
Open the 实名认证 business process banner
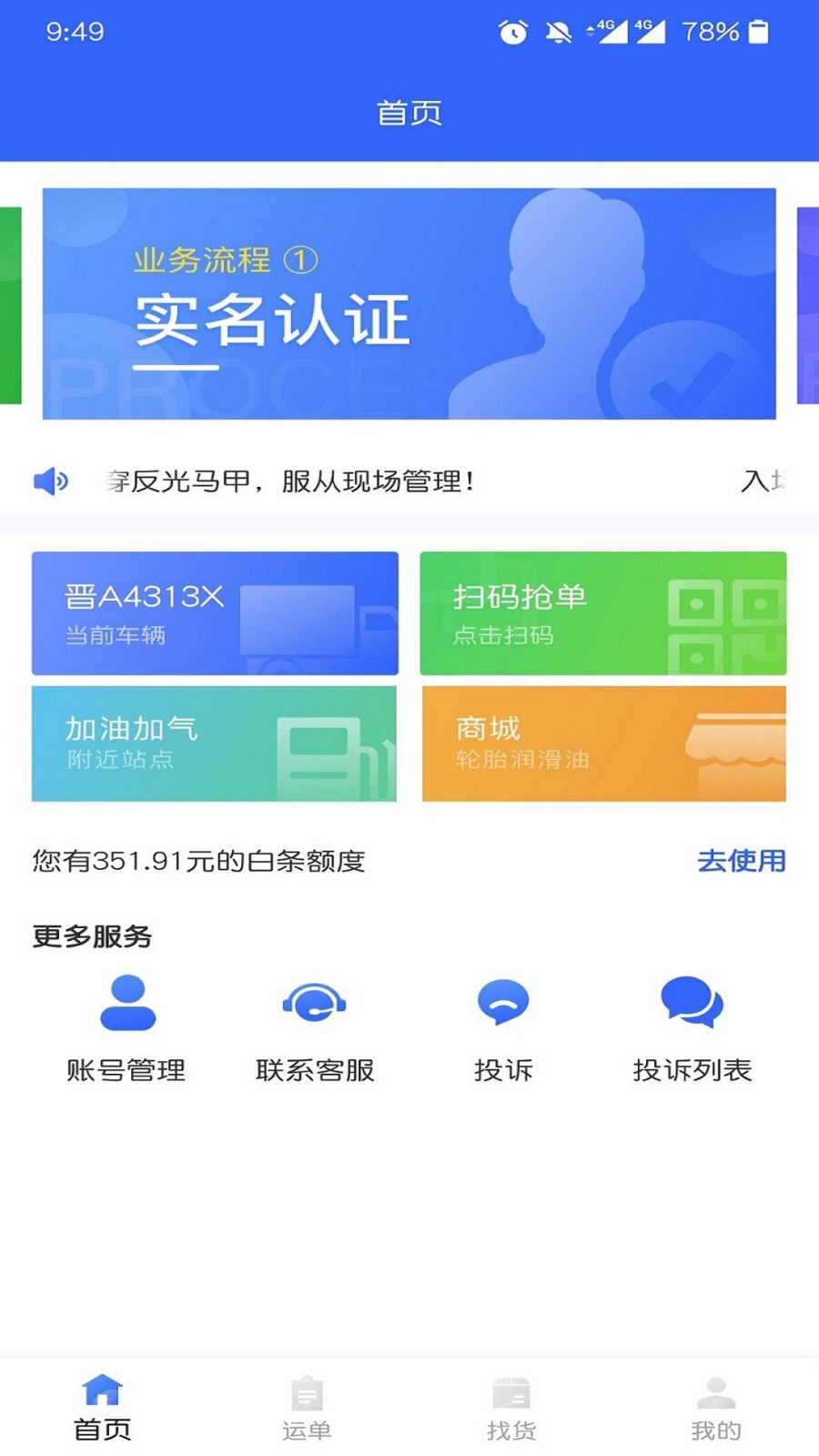tap(409, 300)
